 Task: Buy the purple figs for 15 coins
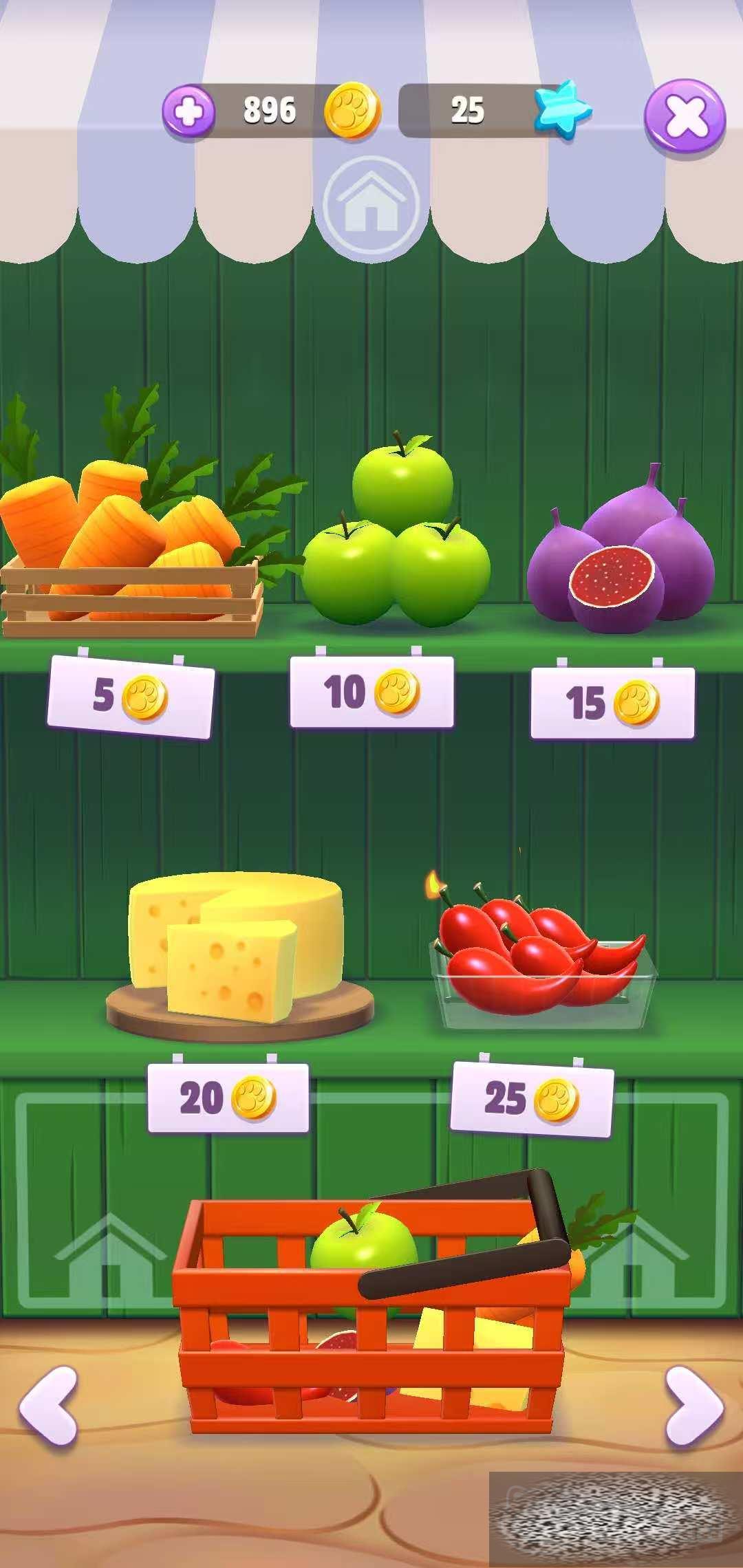(x=621, y=557)
